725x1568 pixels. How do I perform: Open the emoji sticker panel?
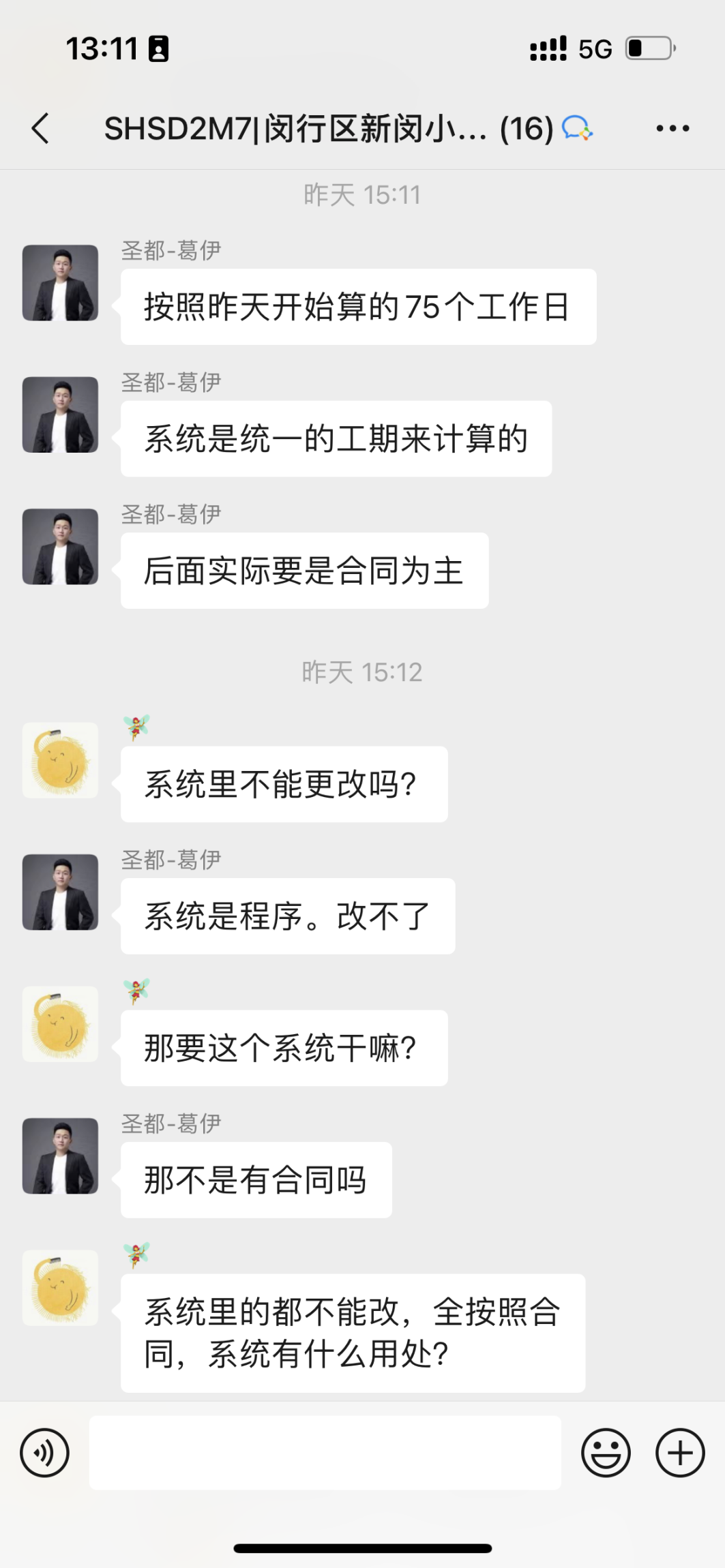click(x=605, y=1453)
